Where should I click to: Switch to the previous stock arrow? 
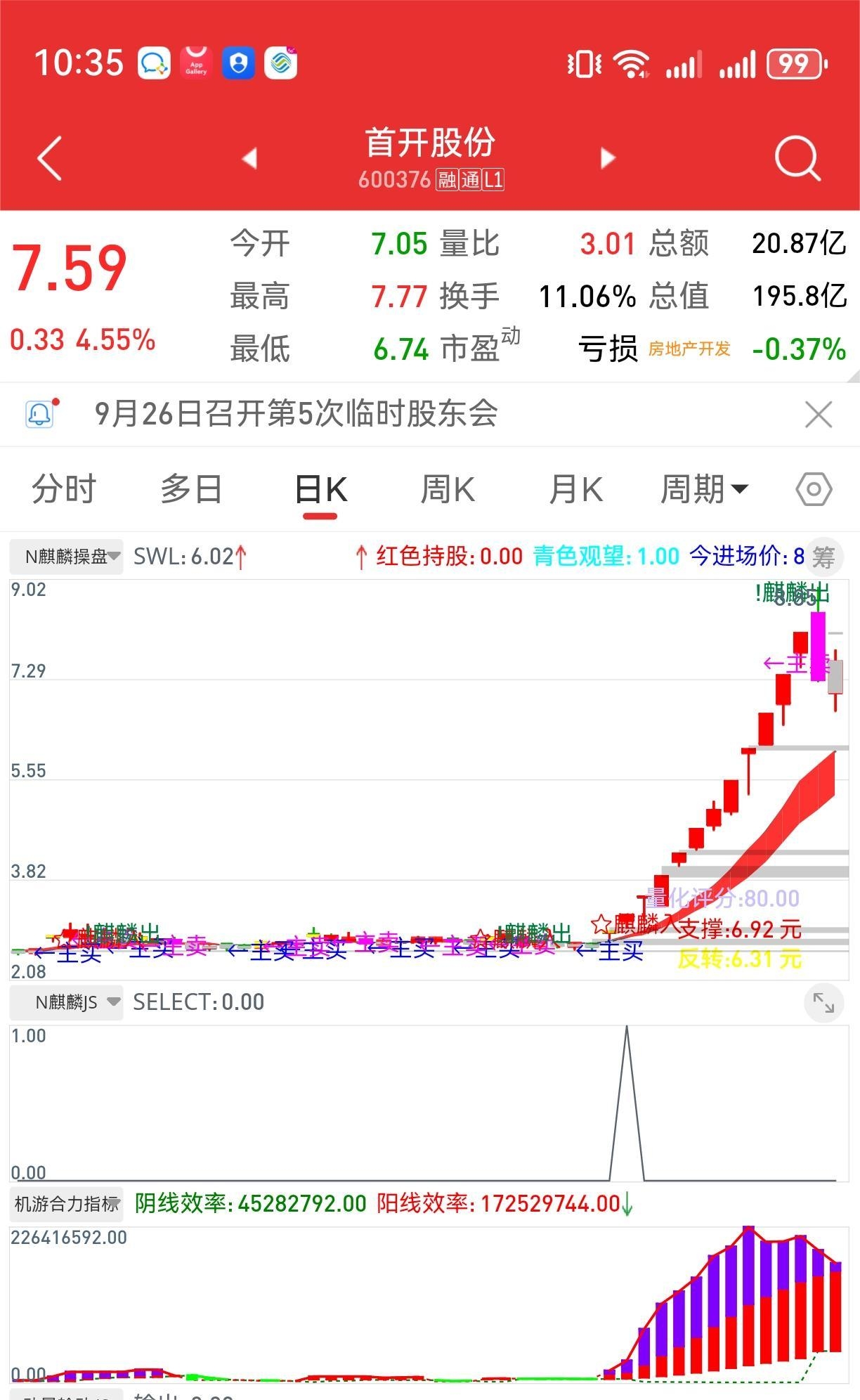249,158
